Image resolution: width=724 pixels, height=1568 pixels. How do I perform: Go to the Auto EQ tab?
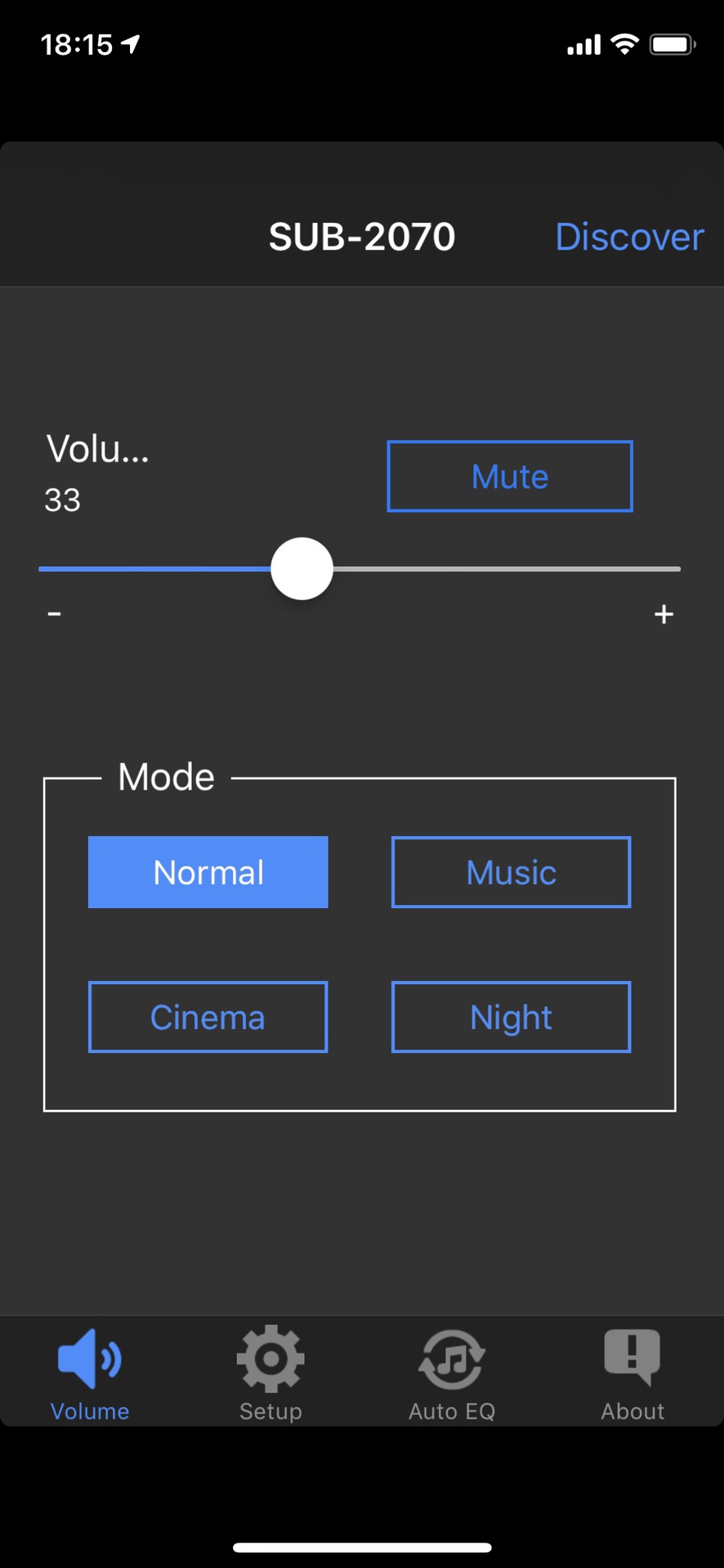tap(452, 1374)
